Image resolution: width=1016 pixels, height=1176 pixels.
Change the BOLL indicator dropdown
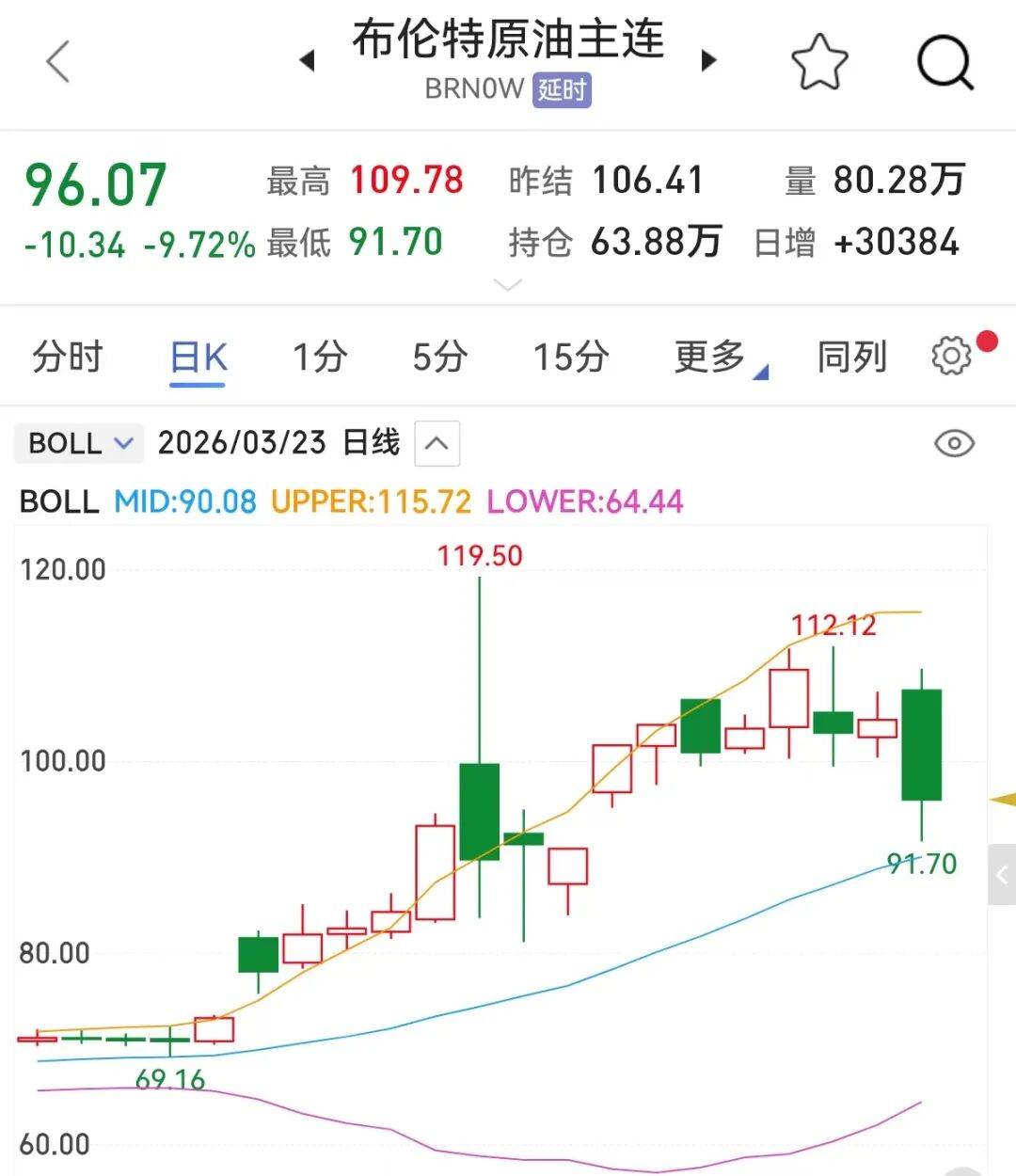pos(79,443)
